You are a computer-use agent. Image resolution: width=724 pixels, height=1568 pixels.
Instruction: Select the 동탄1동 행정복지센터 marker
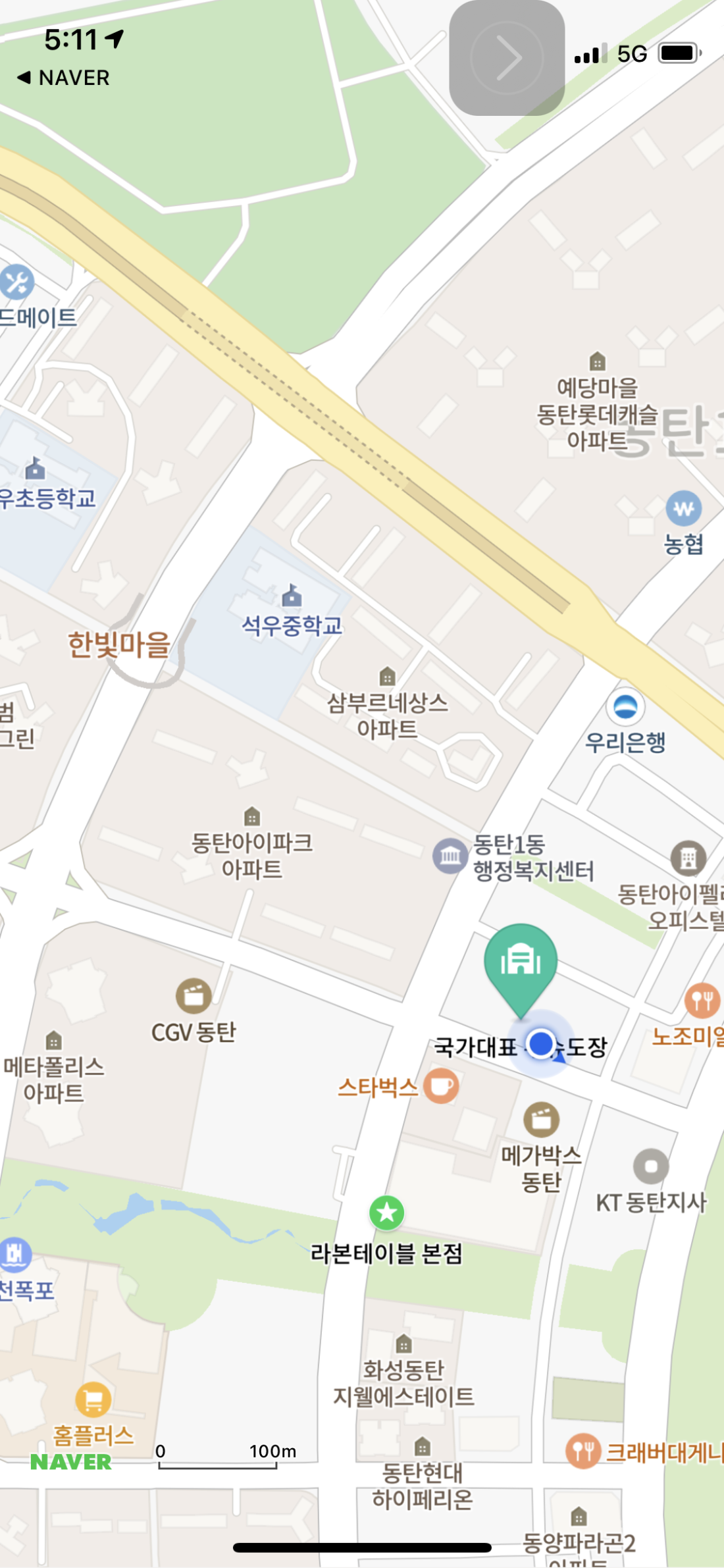[x=450, y=856]
